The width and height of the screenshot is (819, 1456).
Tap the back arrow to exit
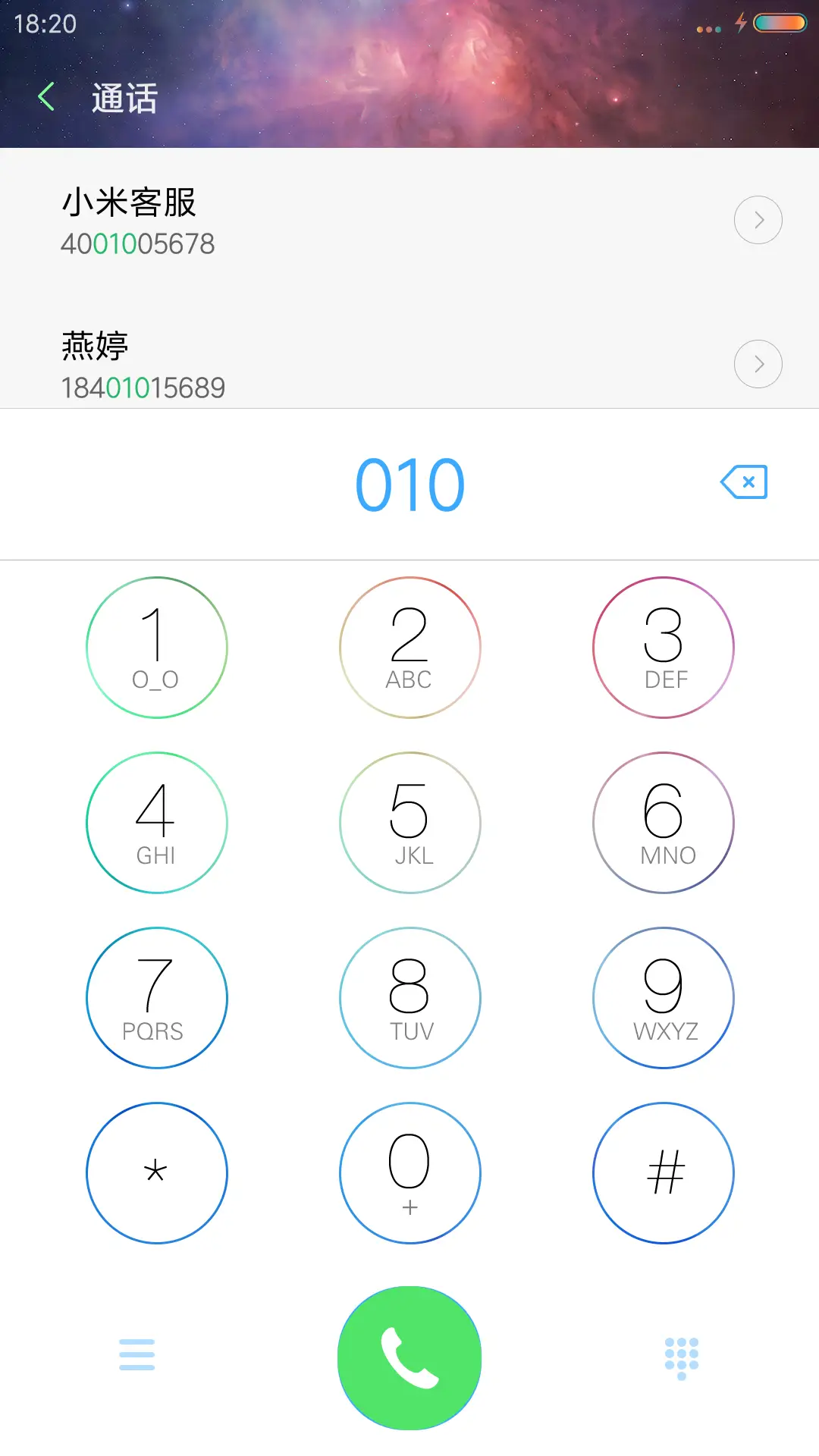(47, 97)
